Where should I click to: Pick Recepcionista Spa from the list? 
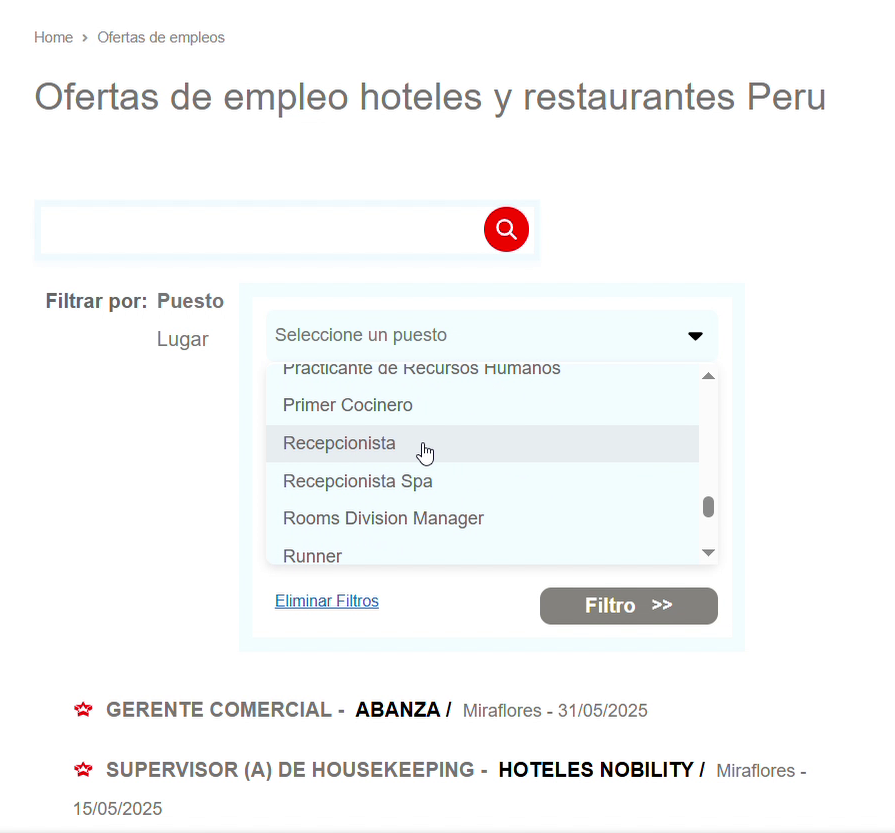(358, 481)
